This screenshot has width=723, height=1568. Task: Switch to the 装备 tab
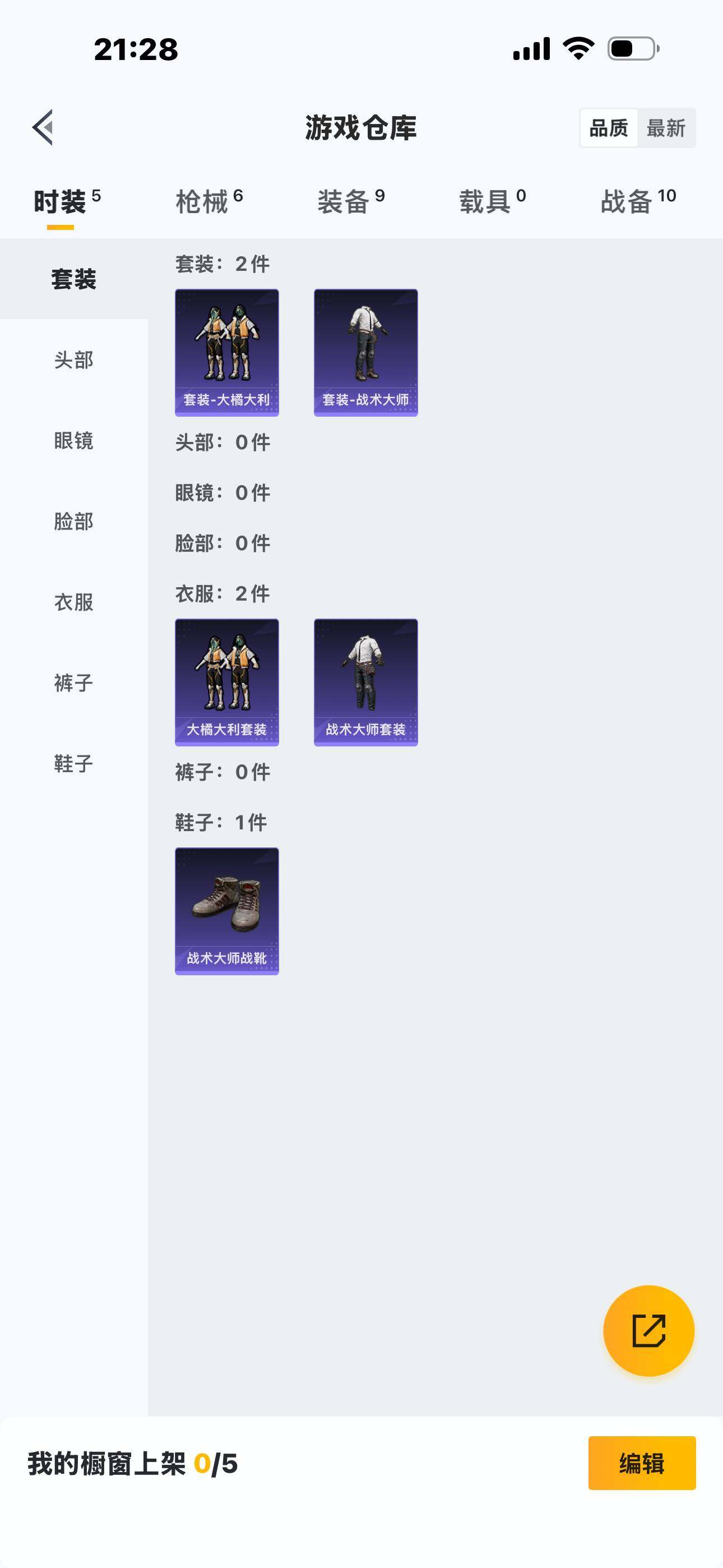click(350, 201)
